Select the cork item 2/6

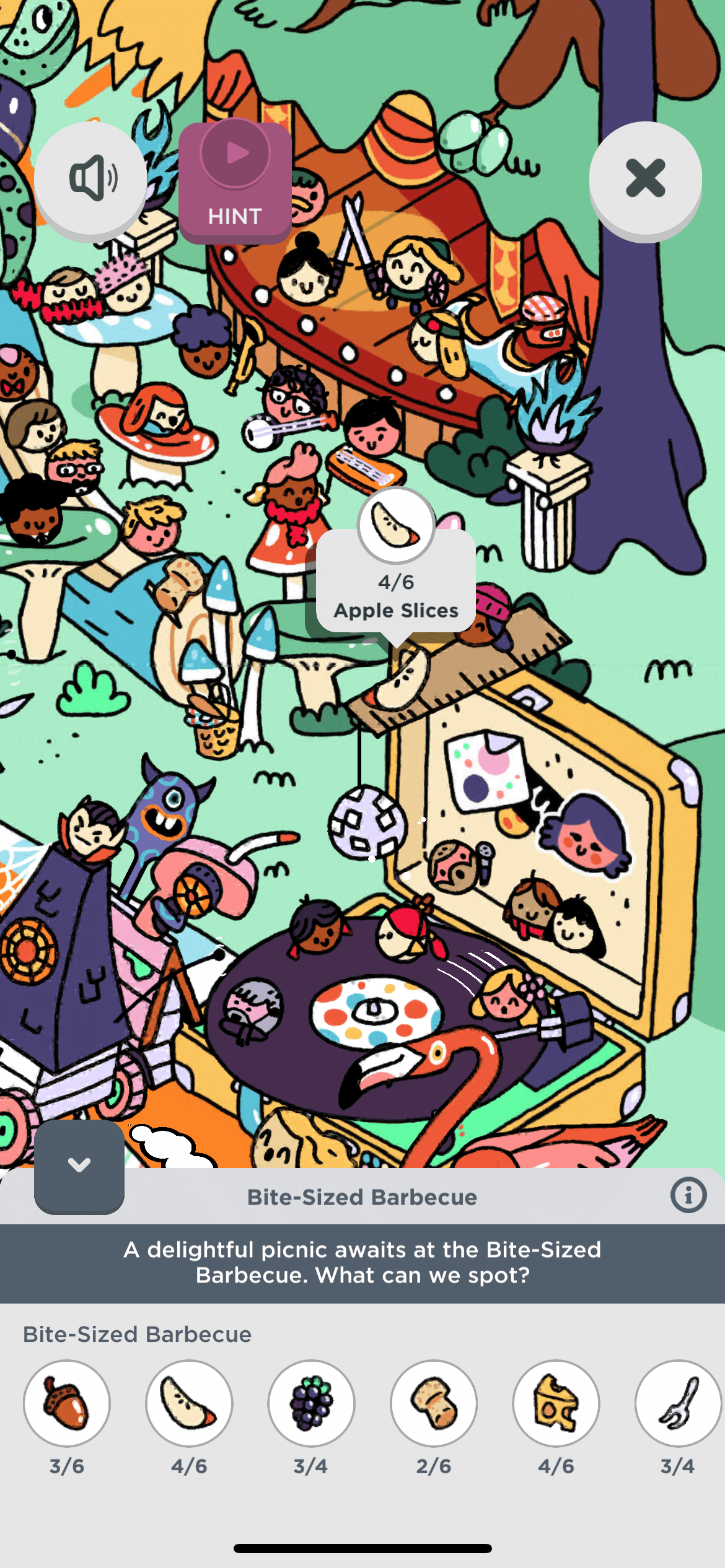[x=434, y=1403]
